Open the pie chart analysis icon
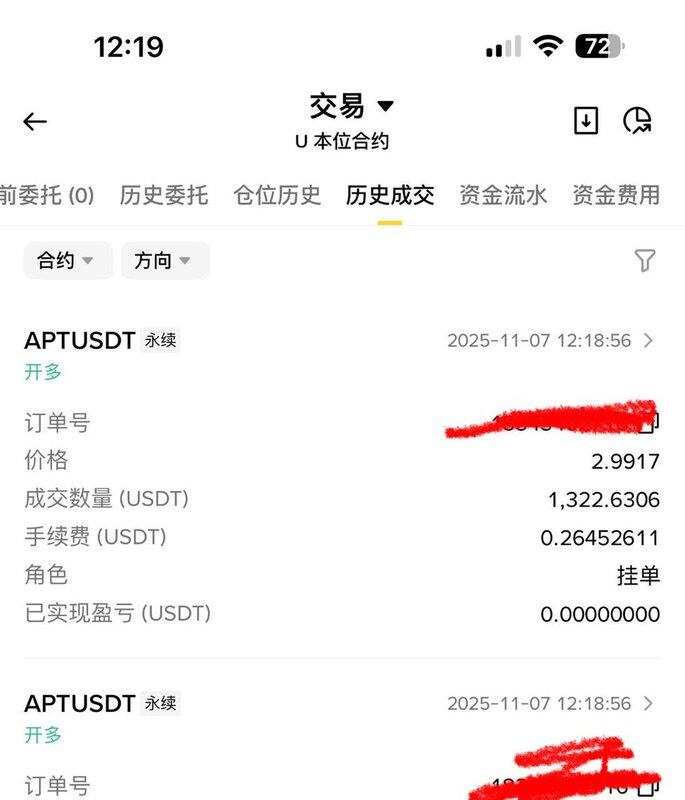 click(x=637, y=121)
